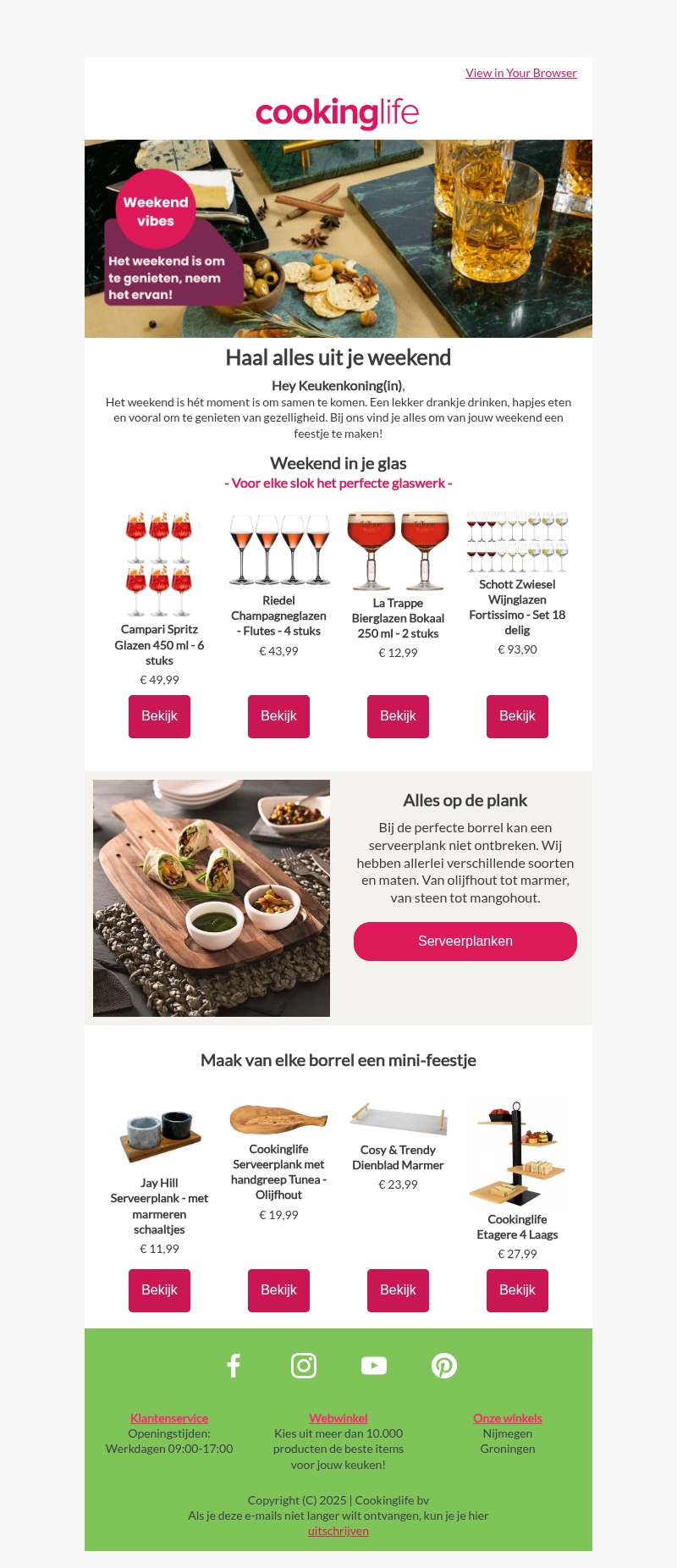Open the Facebook icon
The image size is (677, 1568).
234,1366
